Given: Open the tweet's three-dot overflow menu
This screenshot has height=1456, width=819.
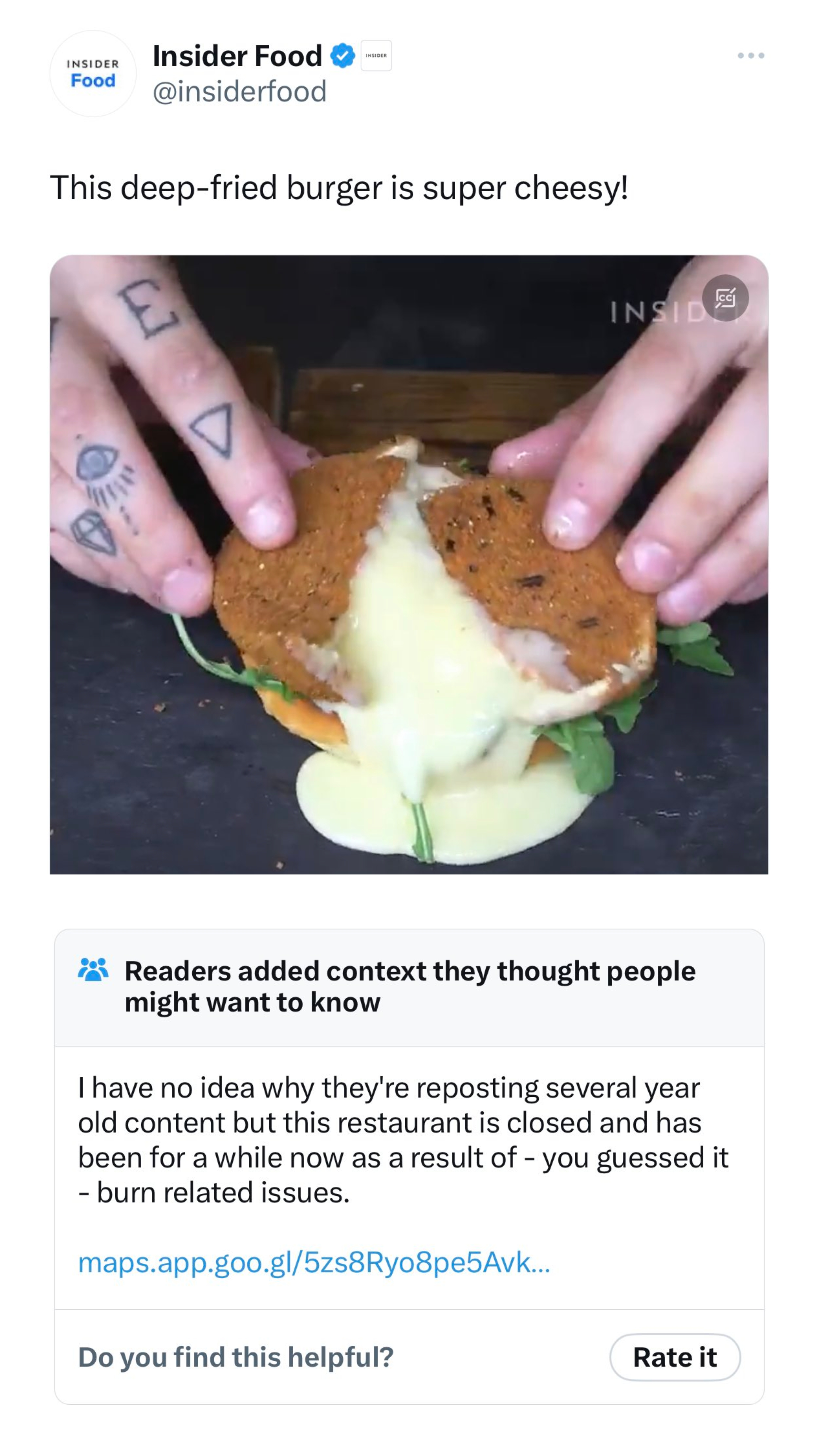Looking at the screenshot, I should point(751,55).
